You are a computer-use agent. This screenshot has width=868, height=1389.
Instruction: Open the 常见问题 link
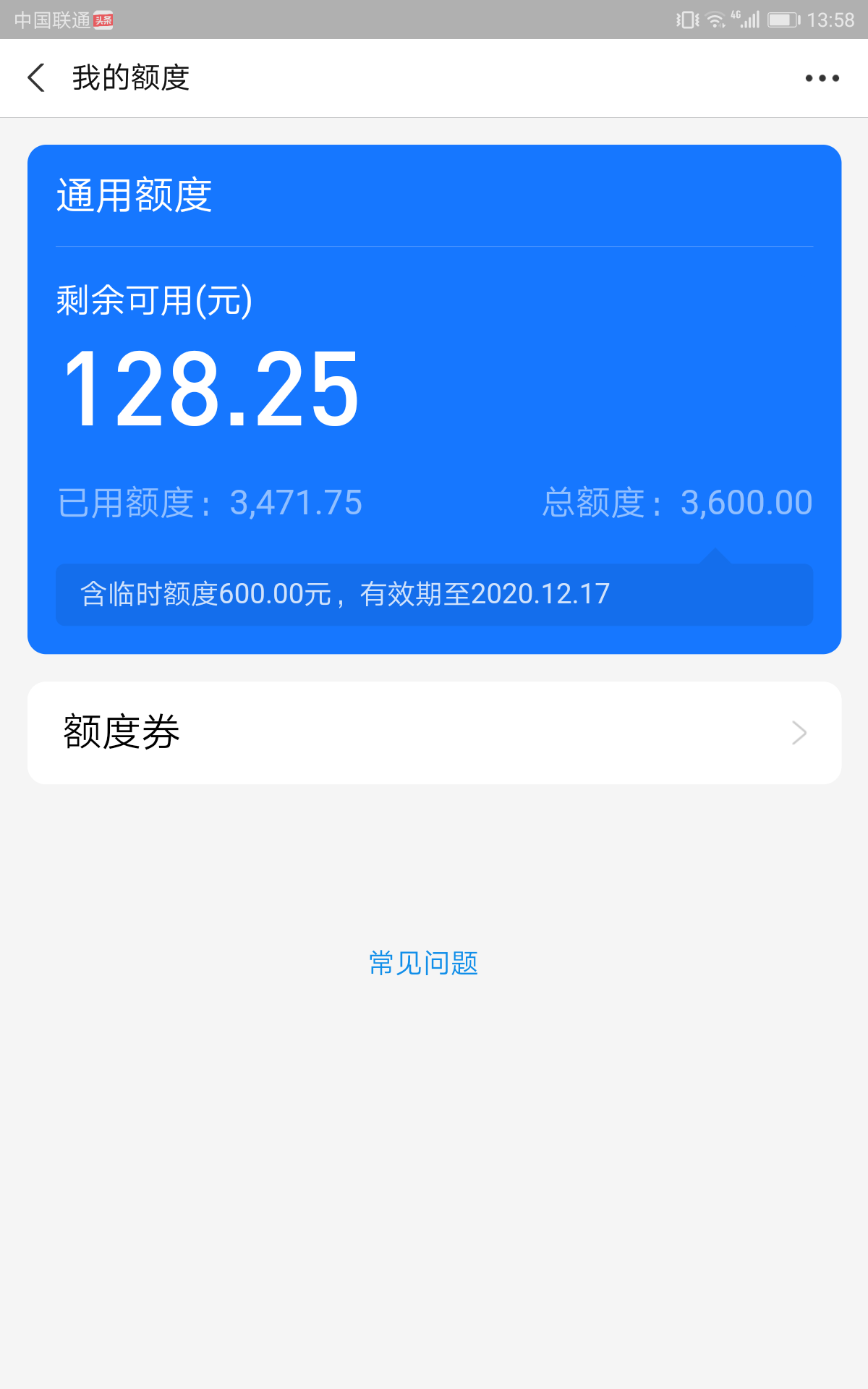click(x=424, y=963)
